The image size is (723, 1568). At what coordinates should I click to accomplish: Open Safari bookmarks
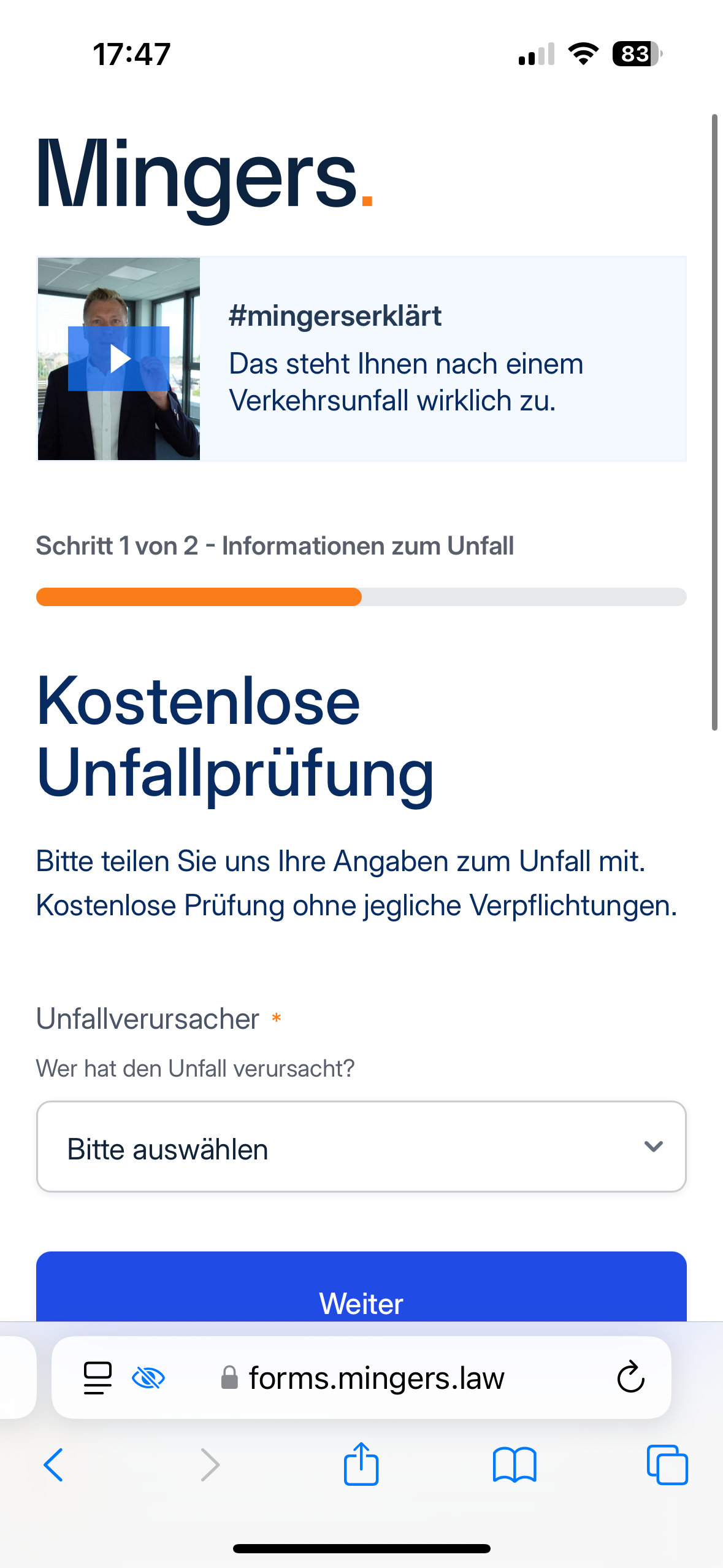515,1465
